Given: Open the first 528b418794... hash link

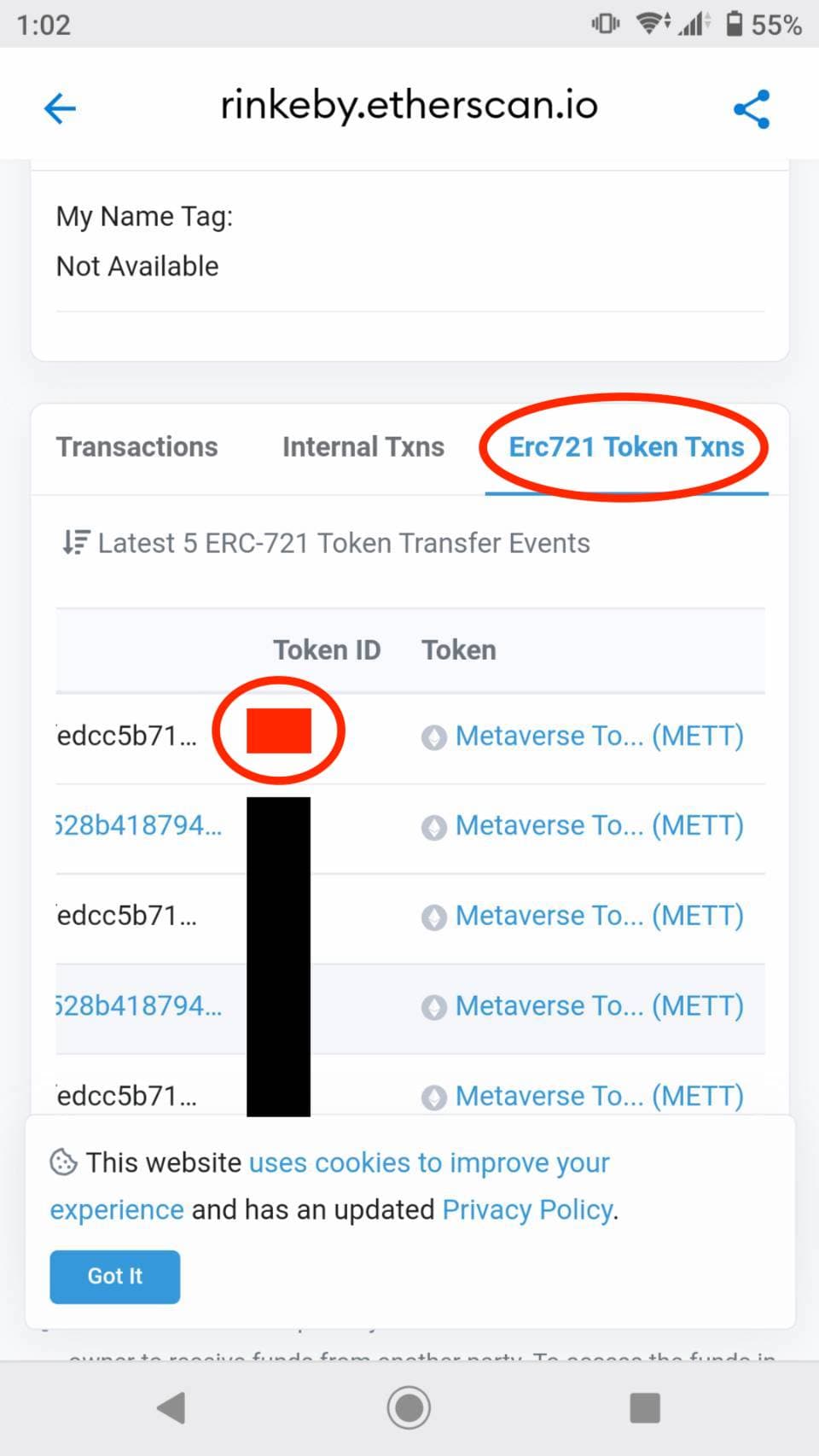Looking at the screenshot, I should coord(138,825).
